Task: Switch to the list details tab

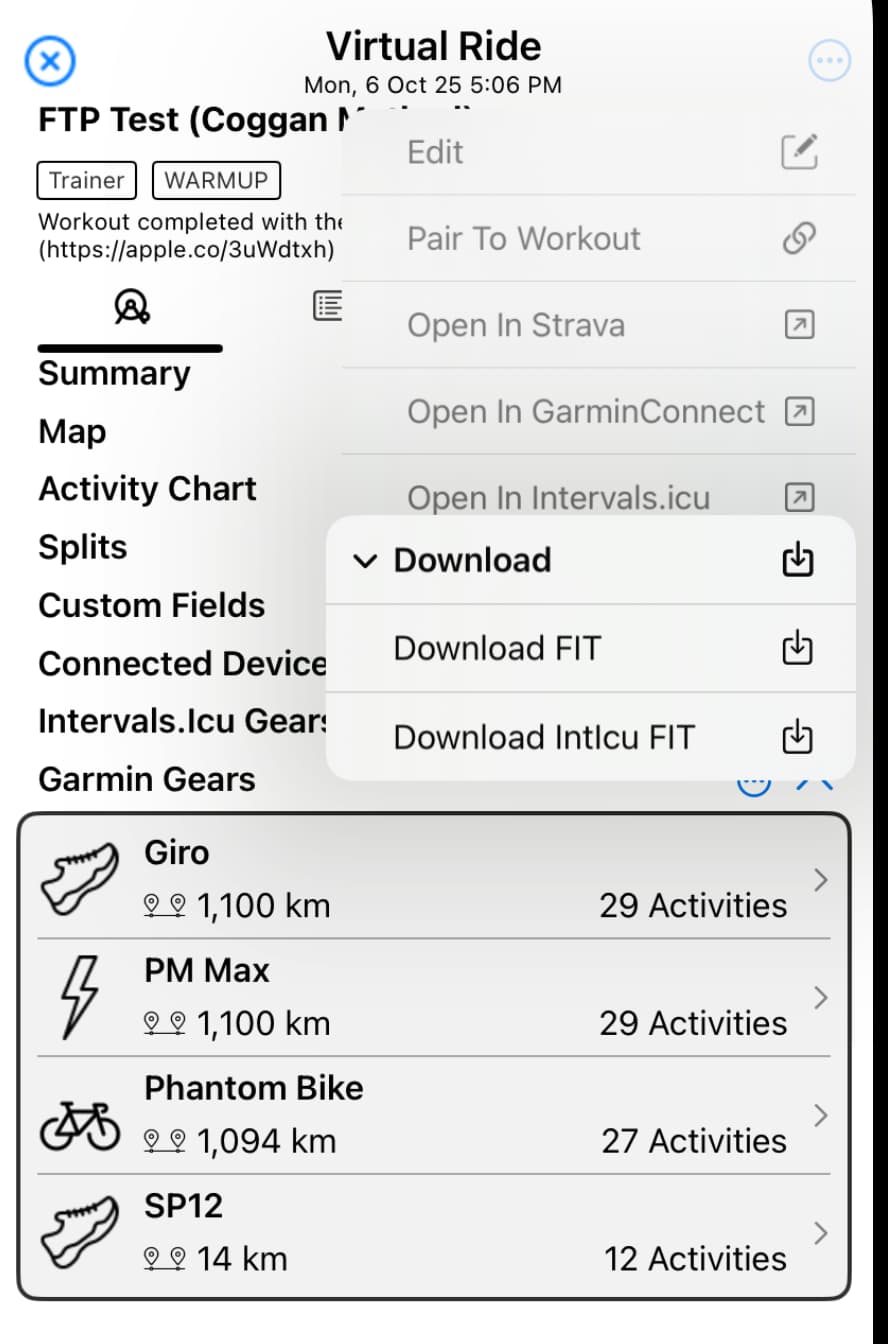Action: [328, 306]
